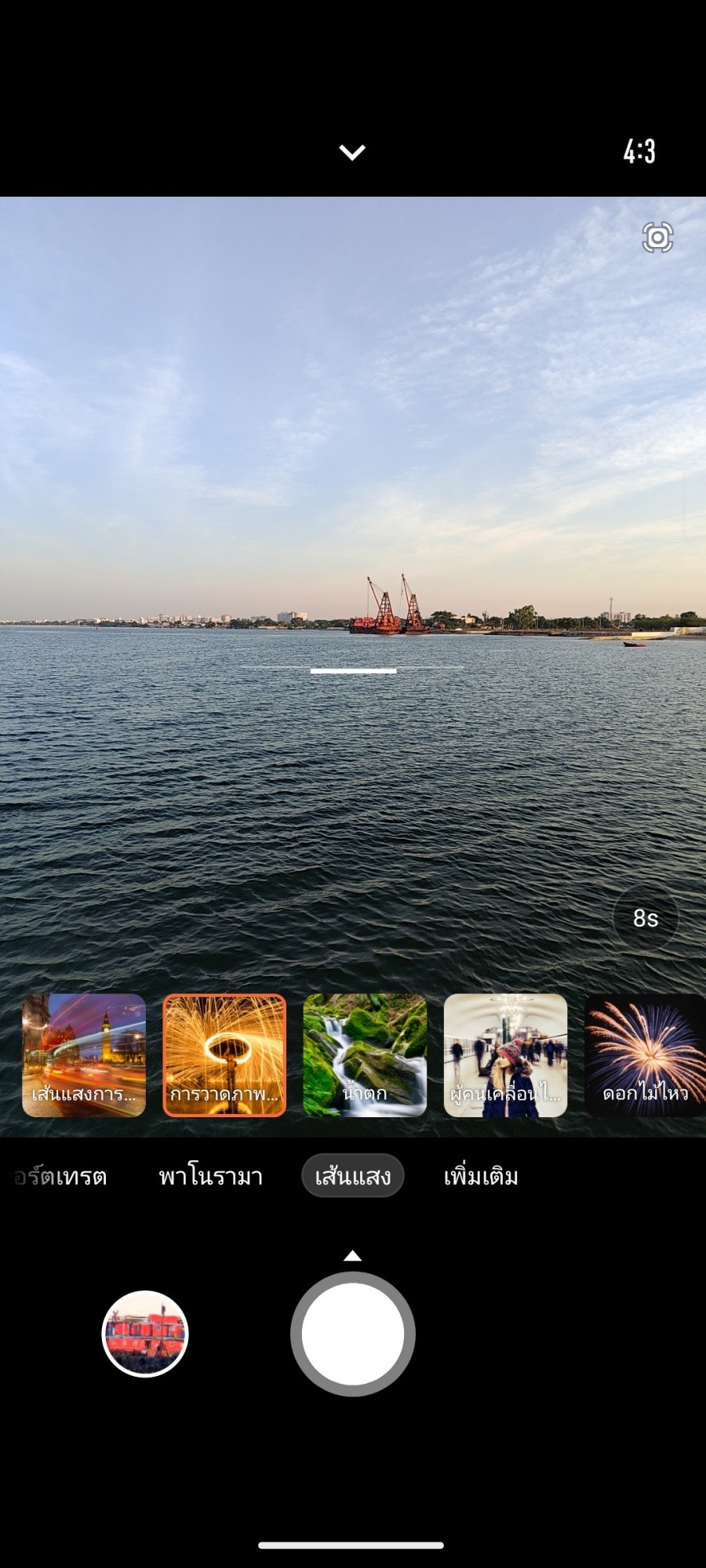Screen dimensions: 706x1568
Task: Adjust the 8s exposure duration
Action: tap(645, 918)
